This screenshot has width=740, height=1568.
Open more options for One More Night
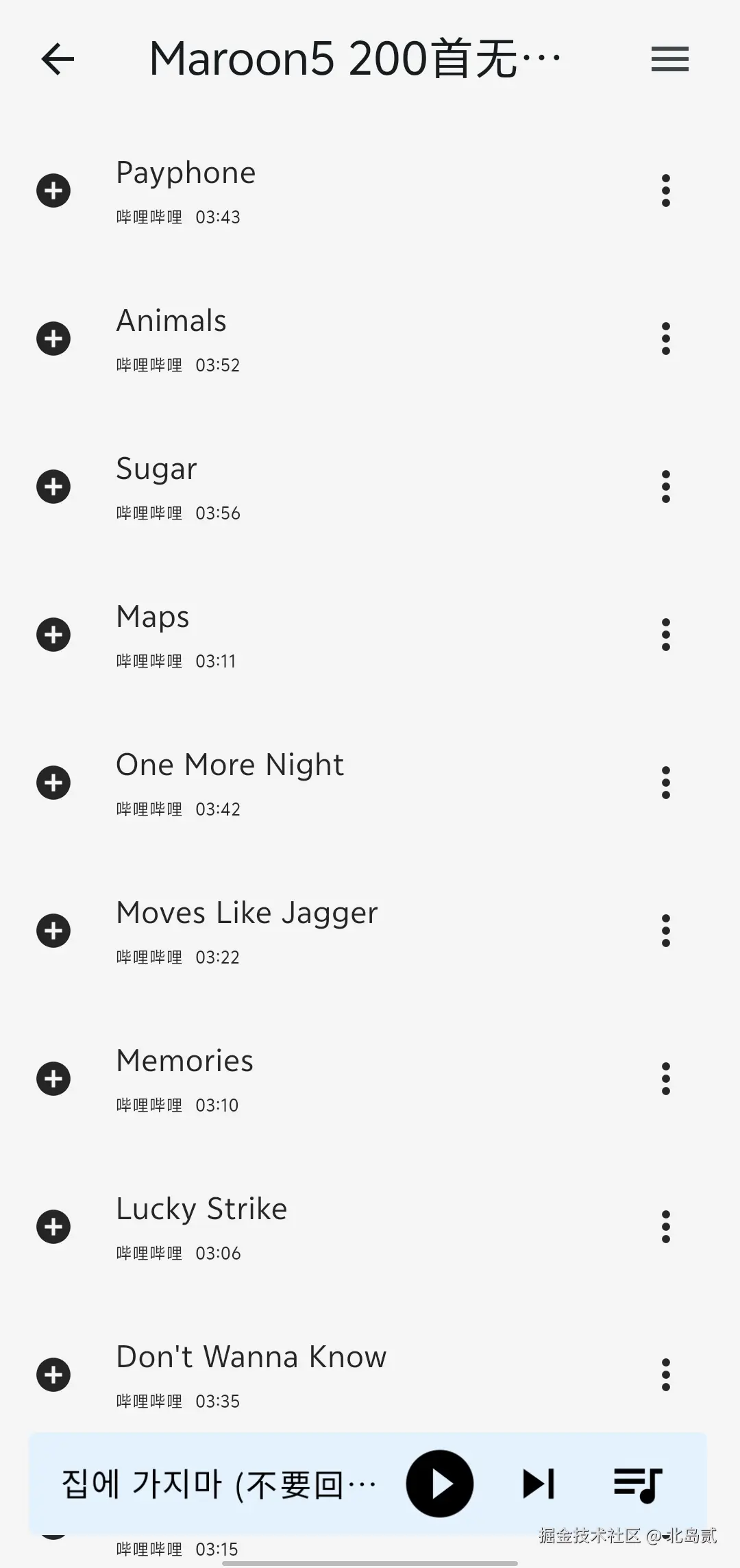point(665,783)
